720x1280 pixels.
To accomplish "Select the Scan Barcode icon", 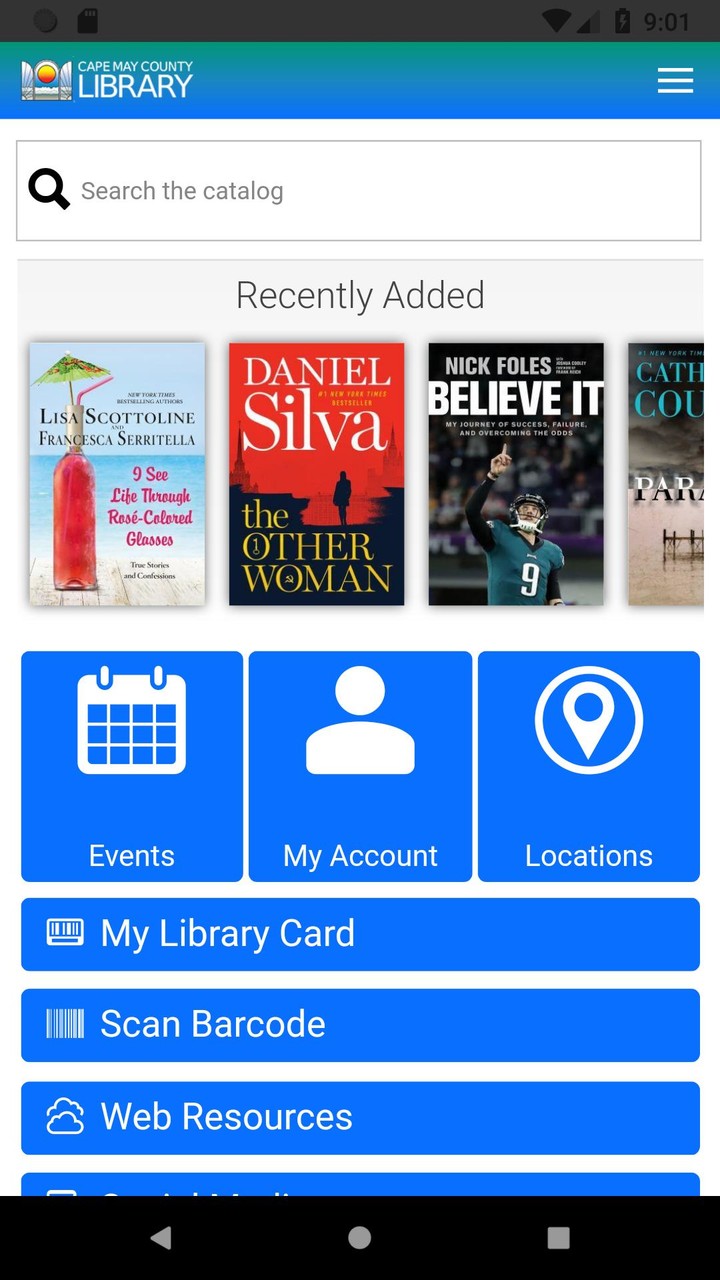I will click(x=64, y=1024).
